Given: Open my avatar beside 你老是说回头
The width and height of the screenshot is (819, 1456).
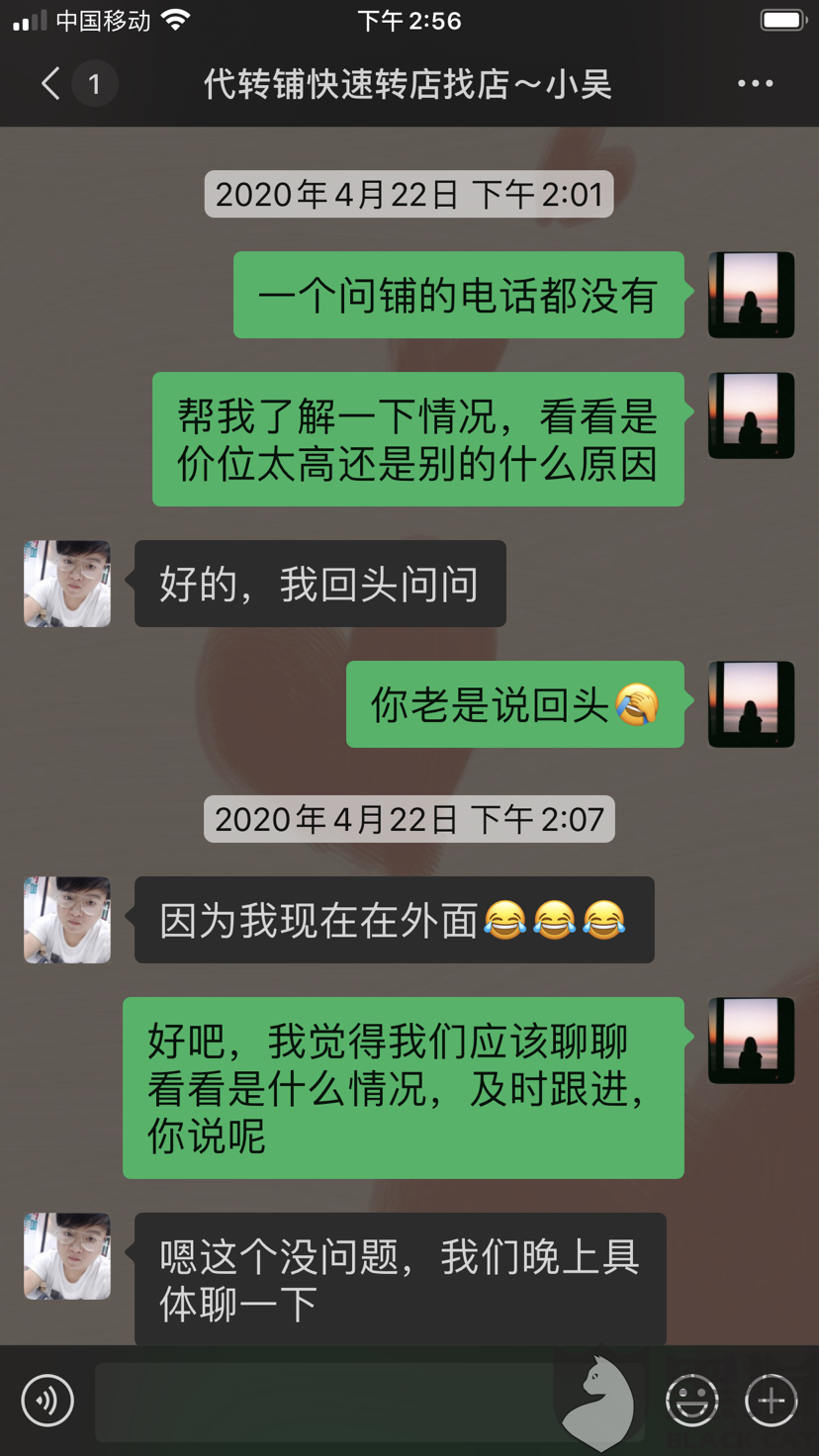Looking at the screenshot, I should click(x=751, y=704).
